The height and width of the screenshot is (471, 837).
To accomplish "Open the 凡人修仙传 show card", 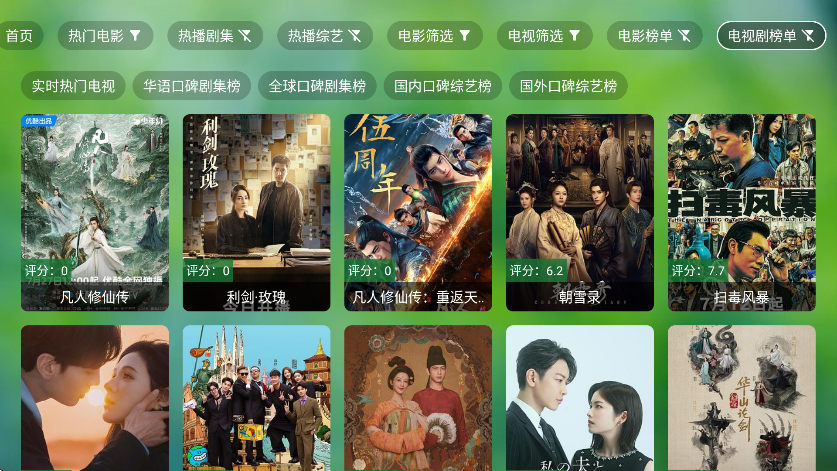I will pos(95,212).
